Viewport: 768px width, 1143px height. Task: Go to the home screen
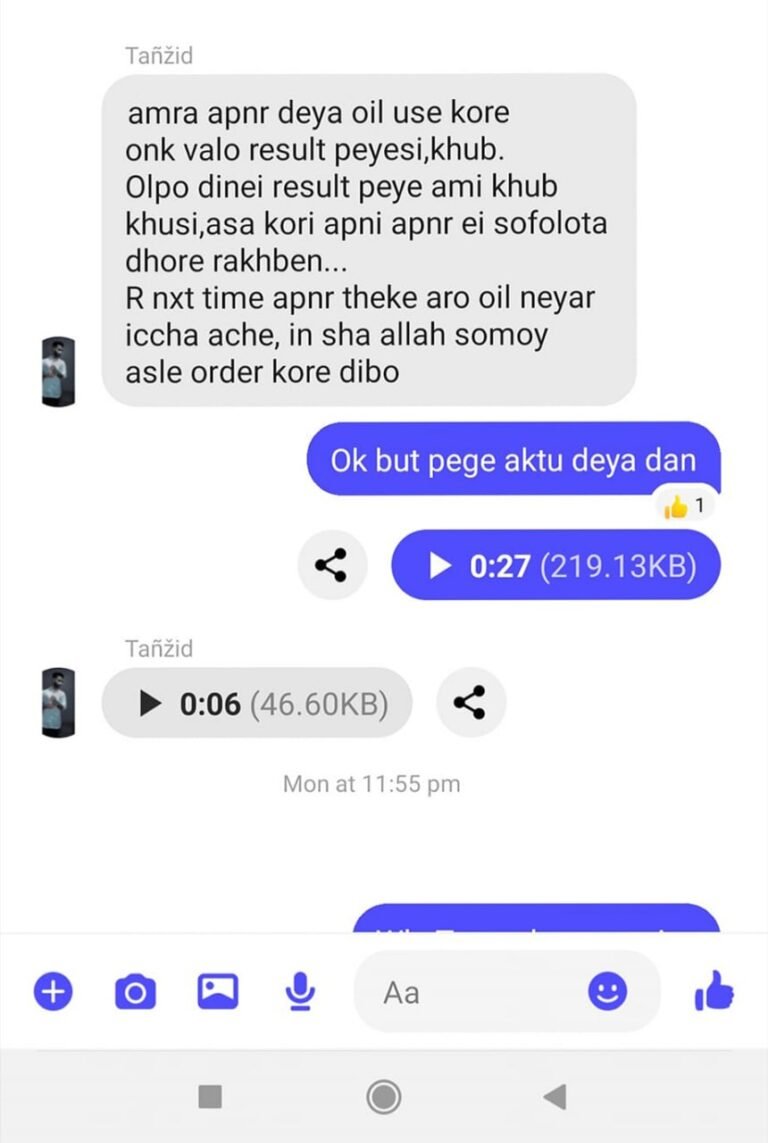[x=383, y=1097]
